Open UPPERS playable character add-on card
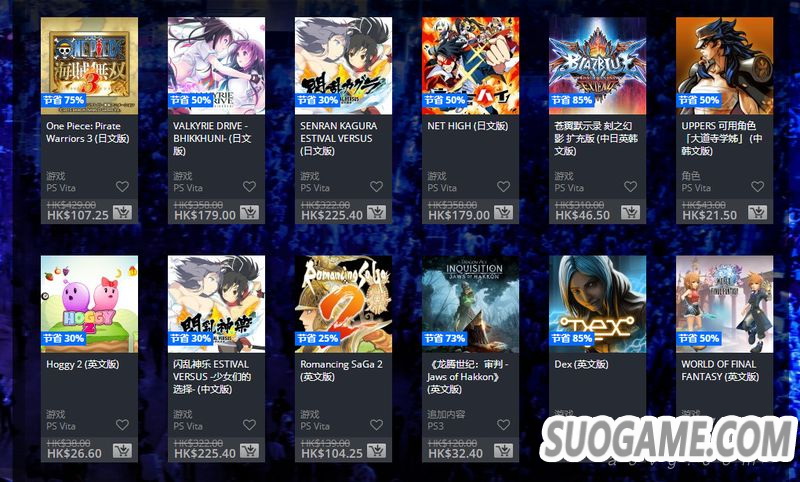This screenshot has width=800, height=482. coord(724,65)
